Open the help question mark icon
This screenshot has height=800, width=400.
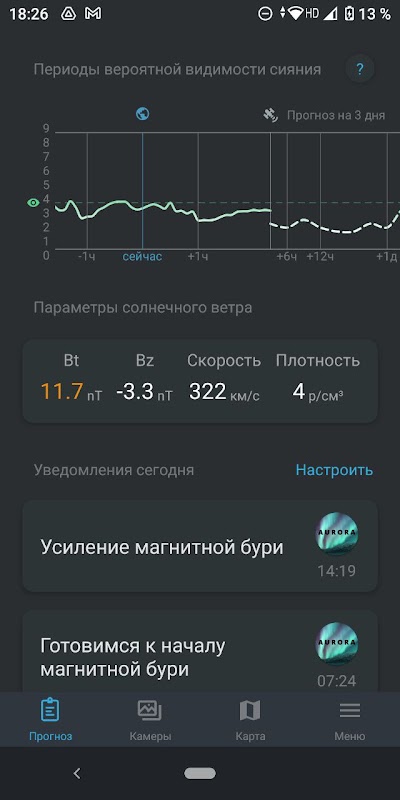click(x=360, y=69)
